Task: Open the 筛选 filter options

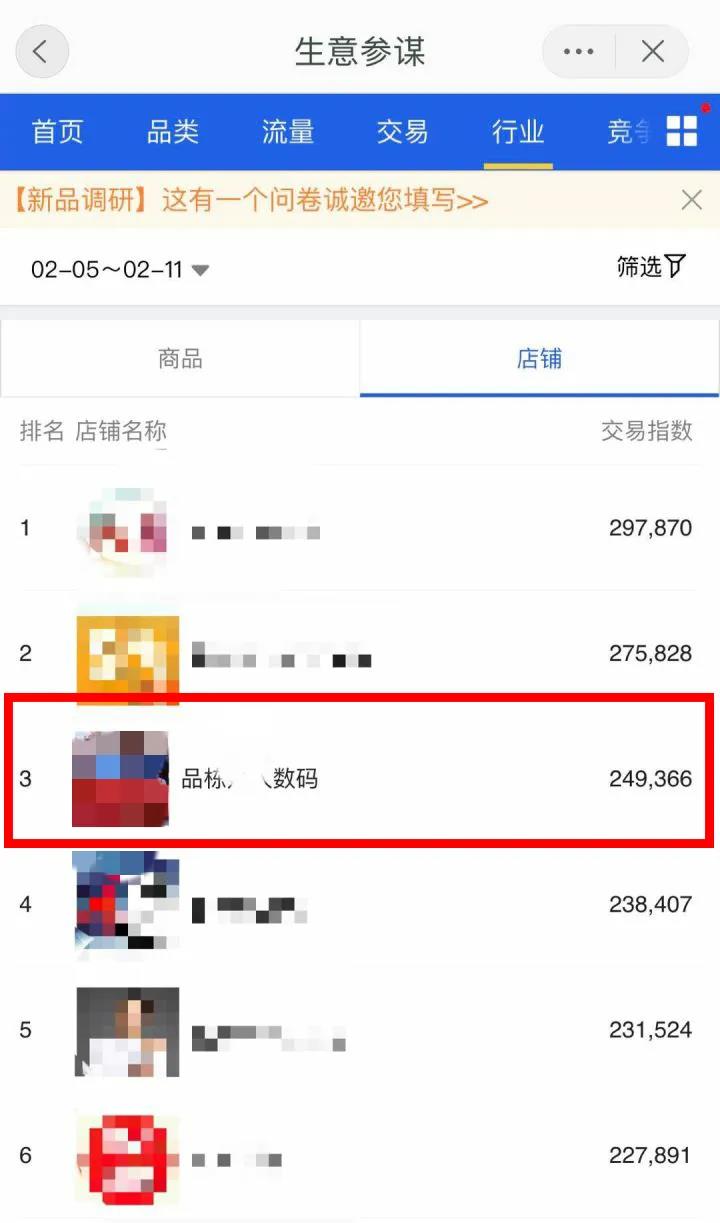Action: coord(651,266)
